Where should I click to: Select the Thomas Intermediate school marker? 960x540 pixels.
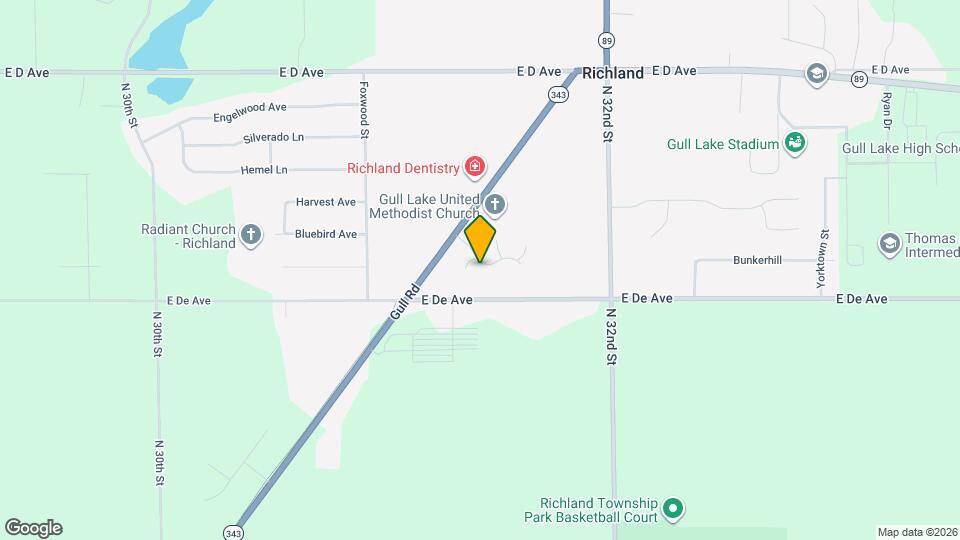coord(889,244)
